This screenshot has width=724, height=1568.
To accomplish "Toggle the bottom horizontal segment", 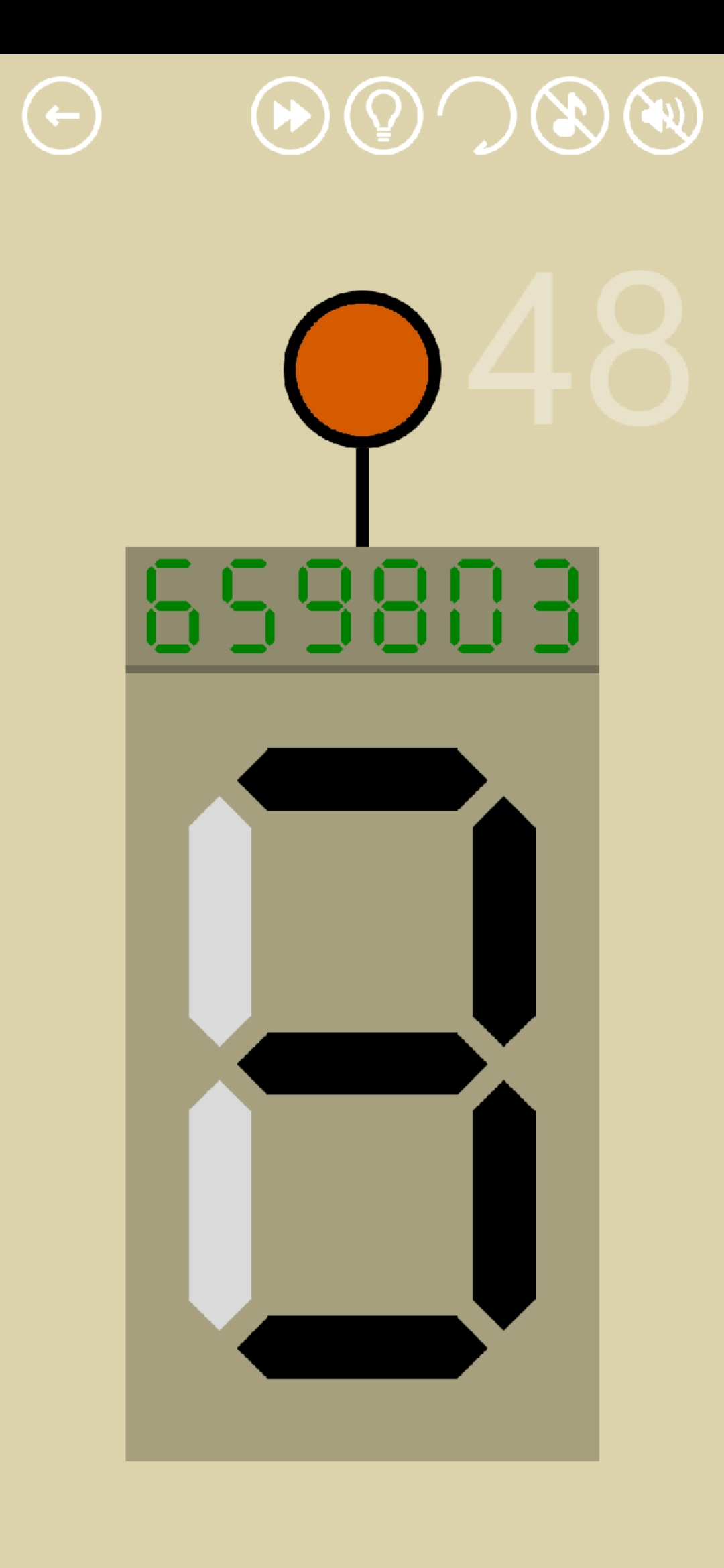I will click(362, 1347).
